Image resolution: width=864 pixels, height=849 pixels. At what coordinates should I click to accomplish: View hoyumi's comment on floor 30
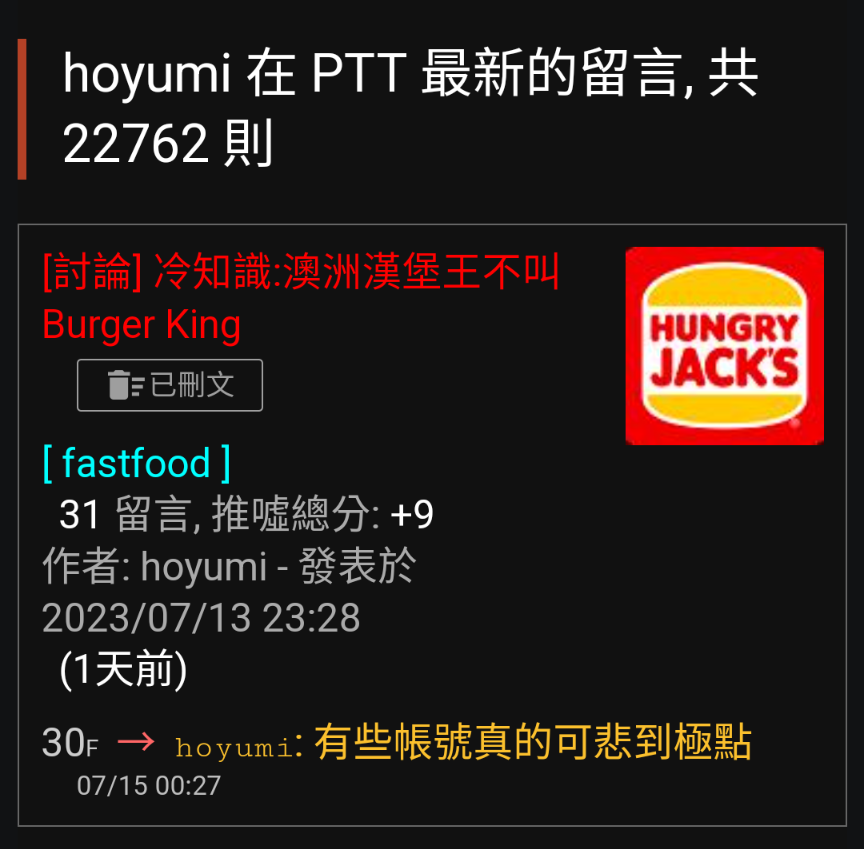(x=532, y=743)
